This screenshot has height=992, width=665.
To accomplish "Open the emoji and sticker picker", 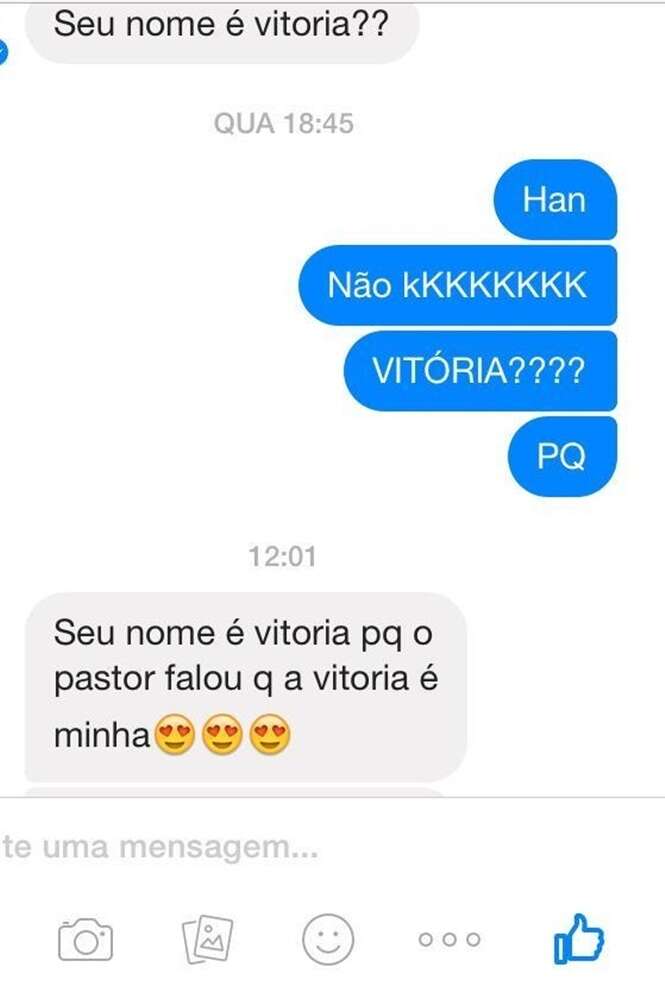I will [x=328, y=940].
